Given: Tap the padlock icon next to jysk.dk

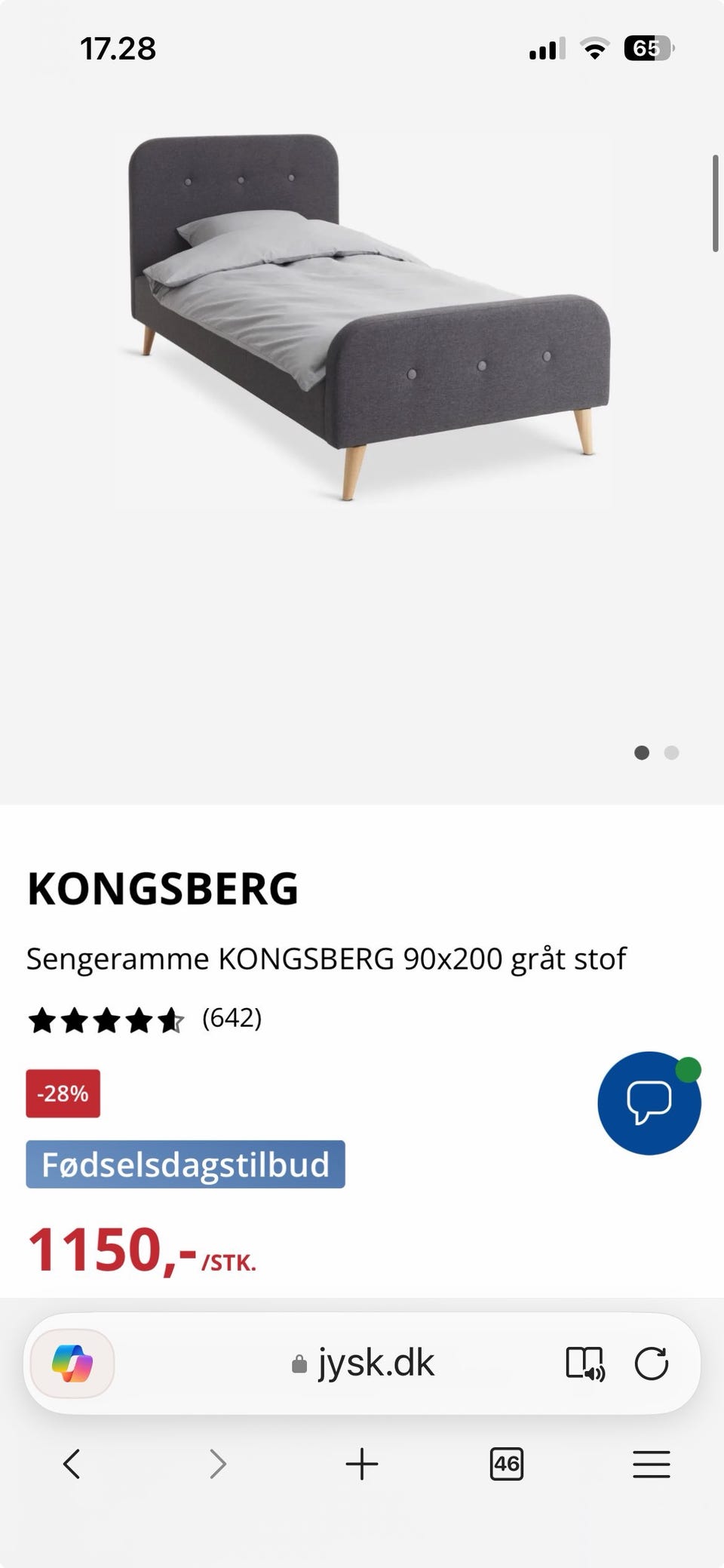Looking at the screenshot, I should click(299, 1362).
